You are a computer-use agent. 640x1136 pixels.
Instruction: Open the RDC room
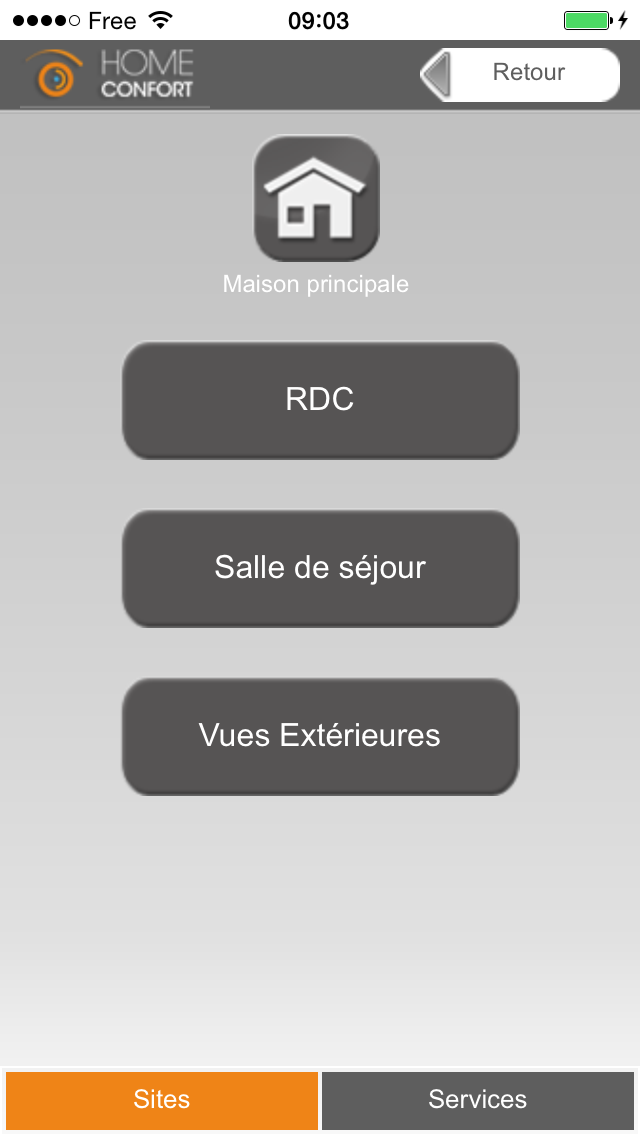point(320,400)
